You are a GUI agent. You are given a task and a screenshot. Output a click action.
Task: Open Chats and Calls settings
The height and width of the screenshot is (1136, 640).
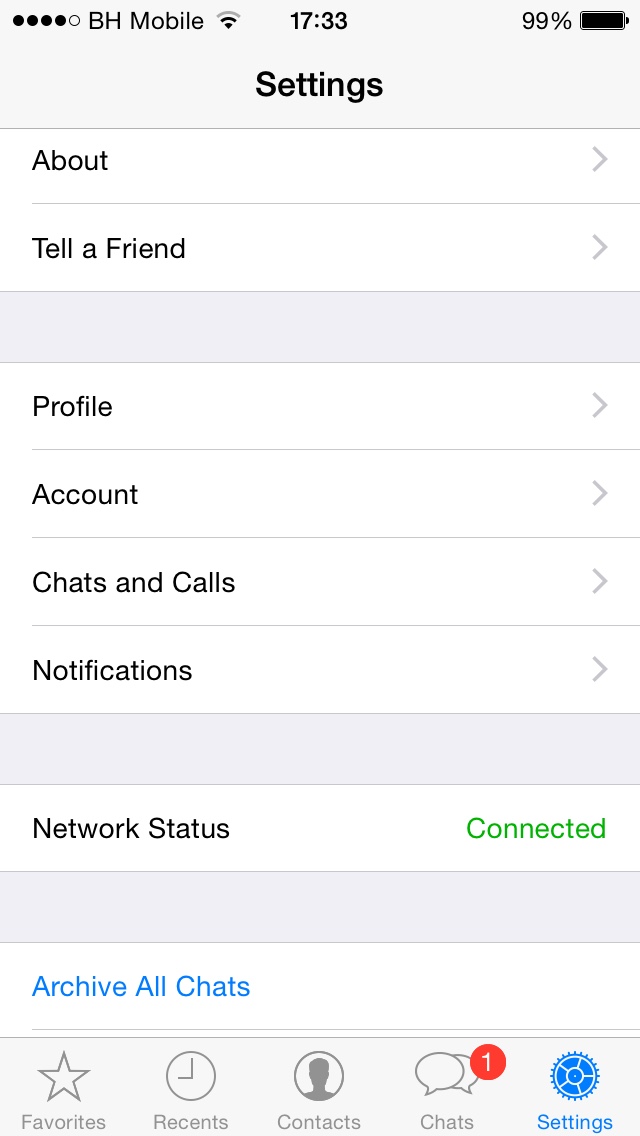click(320, 582)
